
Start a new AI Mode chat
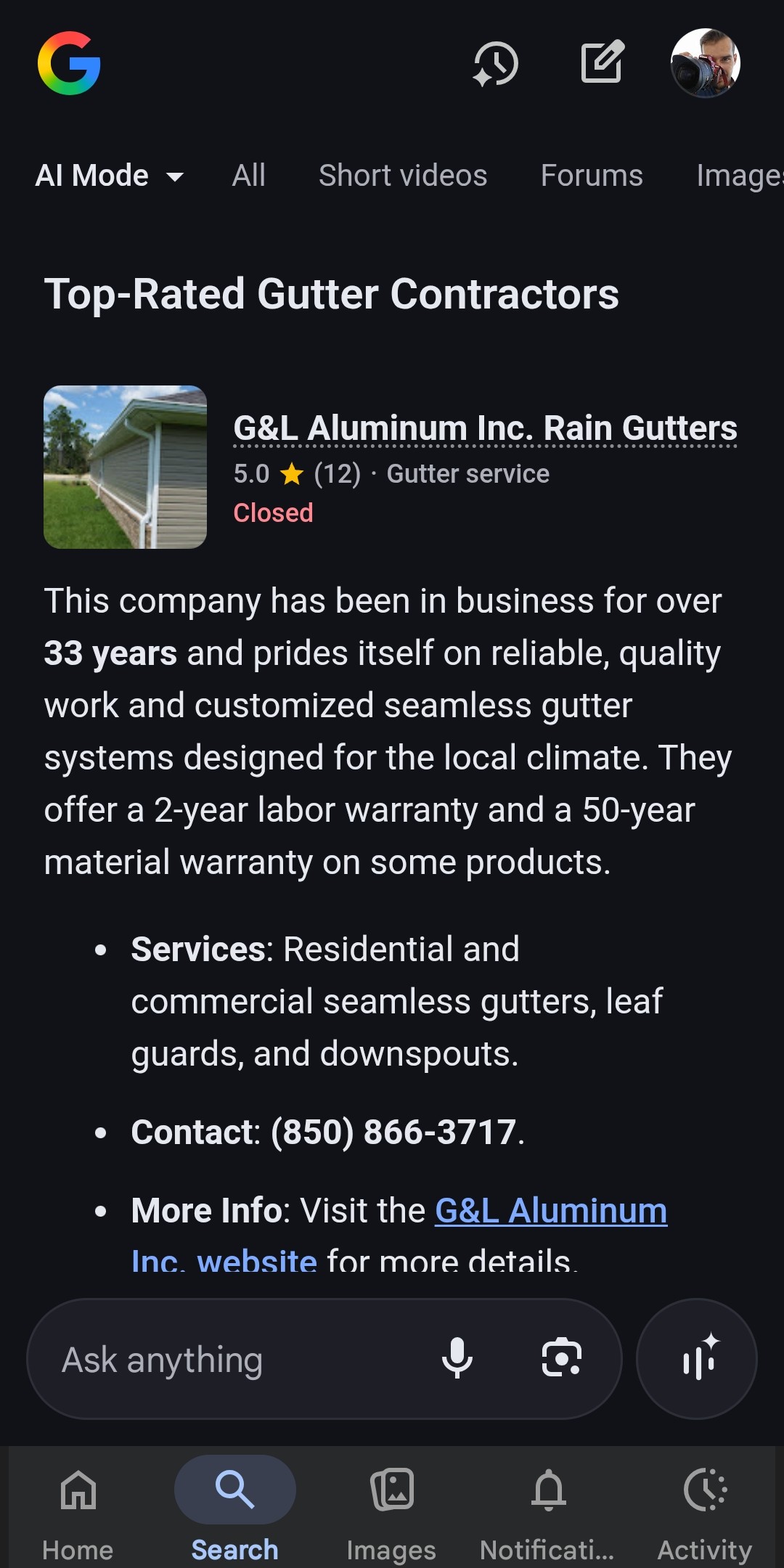point(602,62)
